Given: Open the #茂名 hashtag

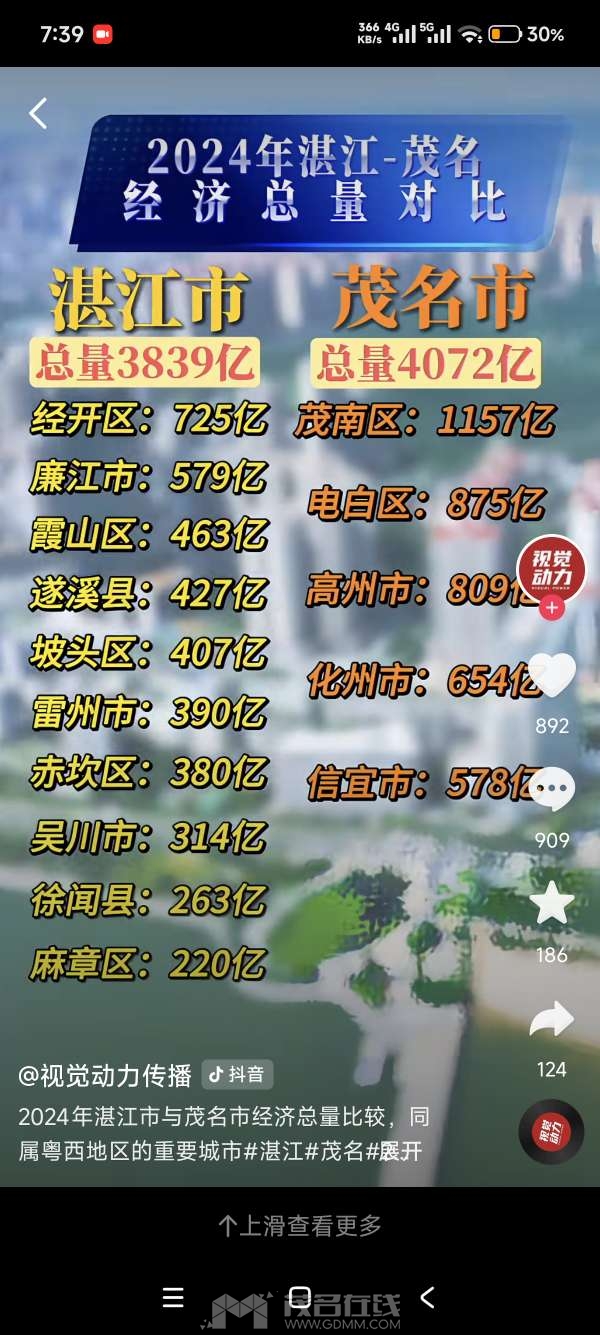Looking at the screenshot, I should point(335,1151).
